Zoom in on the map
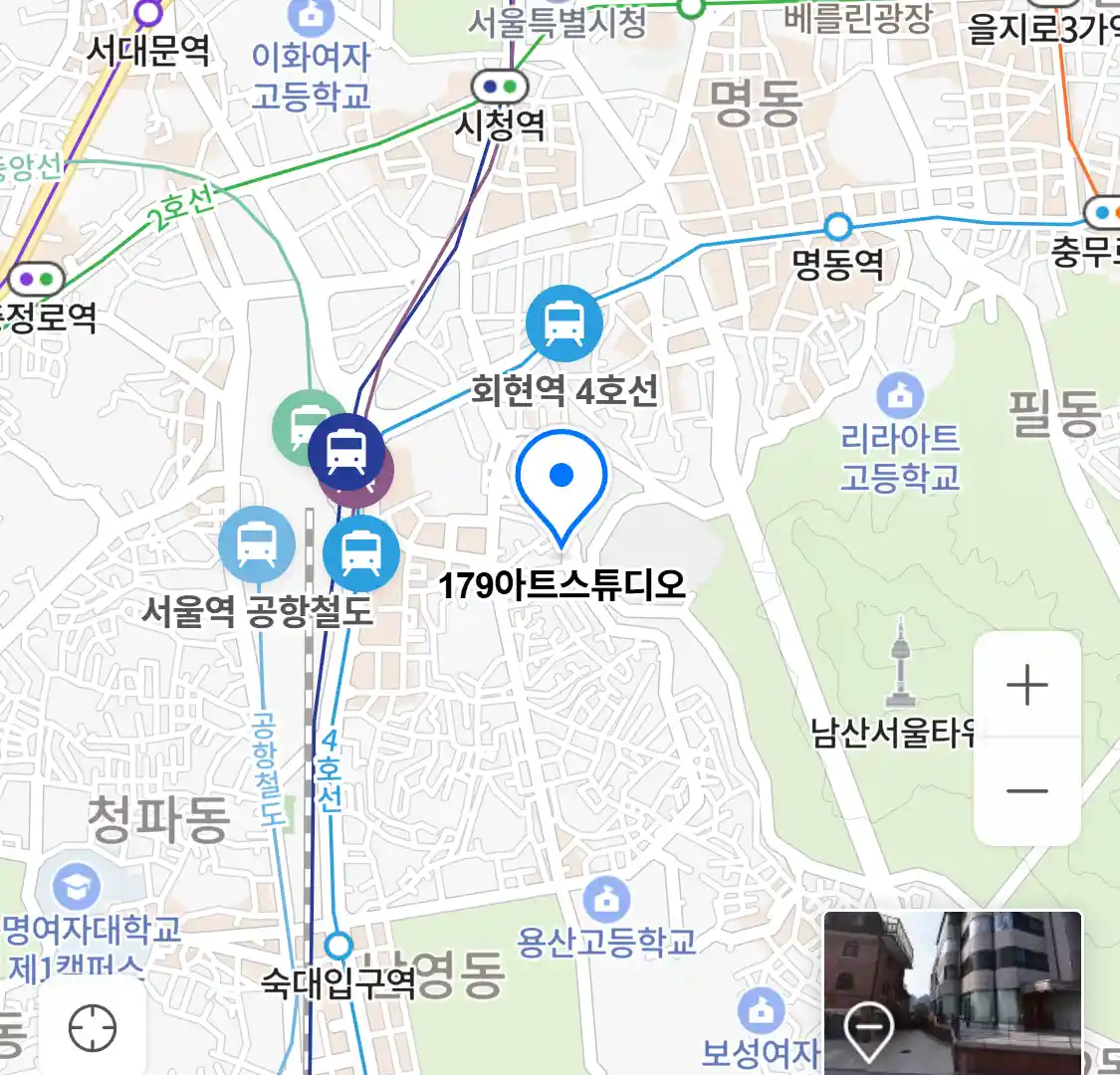 coord(1026,686)
